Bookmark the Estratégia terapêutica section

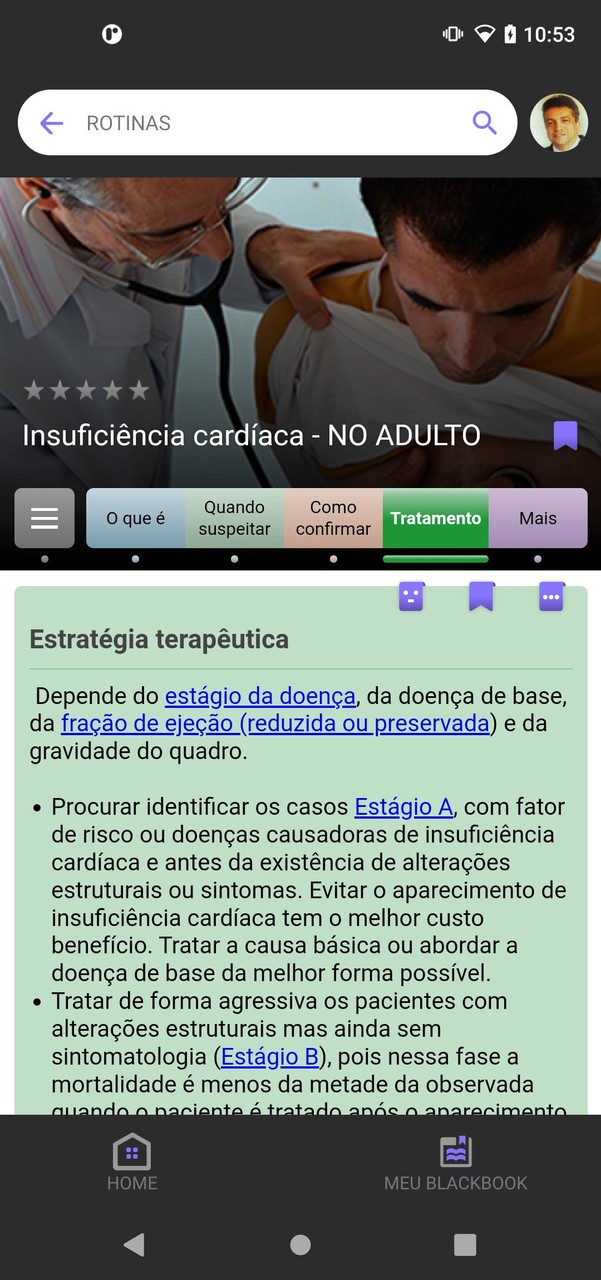point(481,596)
